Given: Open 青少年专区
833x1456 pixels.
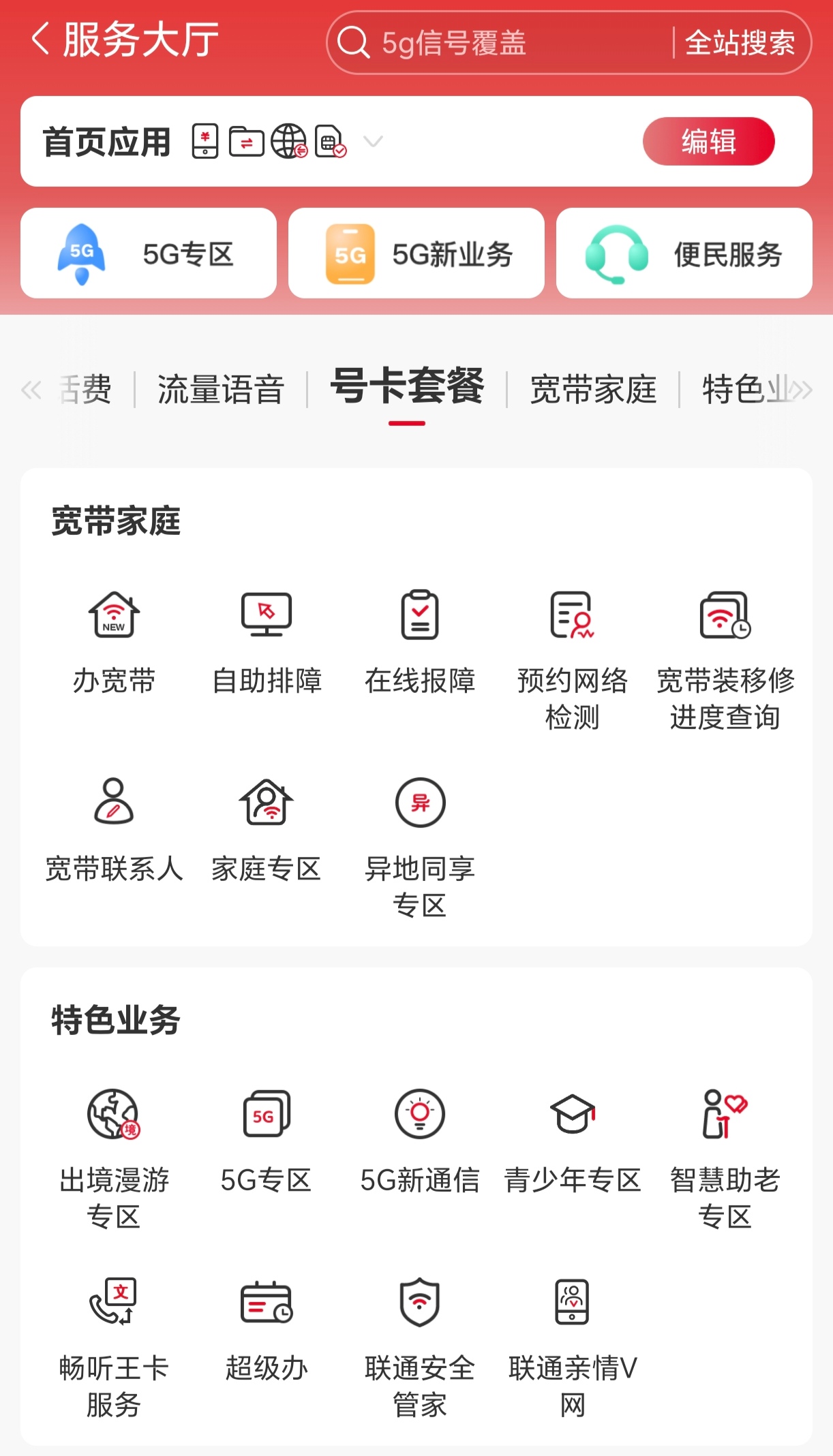Looking at the screenshot, I should tap(573, 1141).
